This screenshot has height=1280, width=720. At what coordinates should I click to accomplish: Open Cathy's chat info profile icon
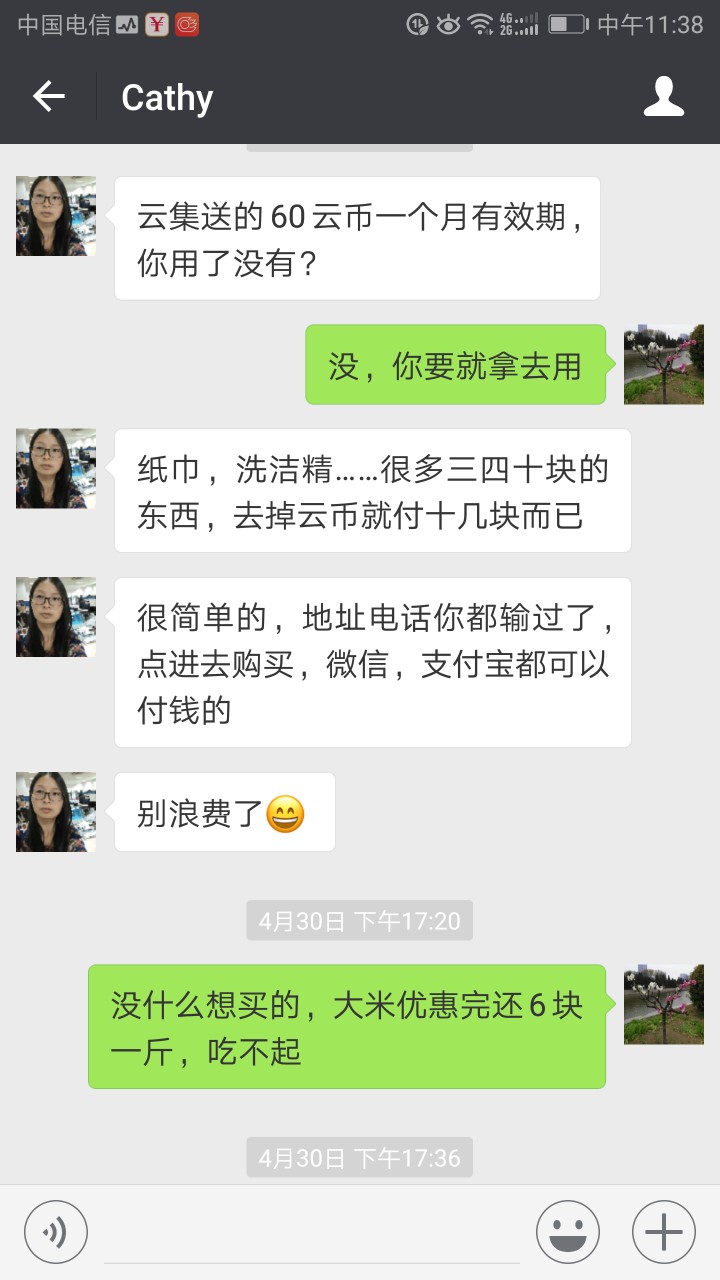[663, 97]
